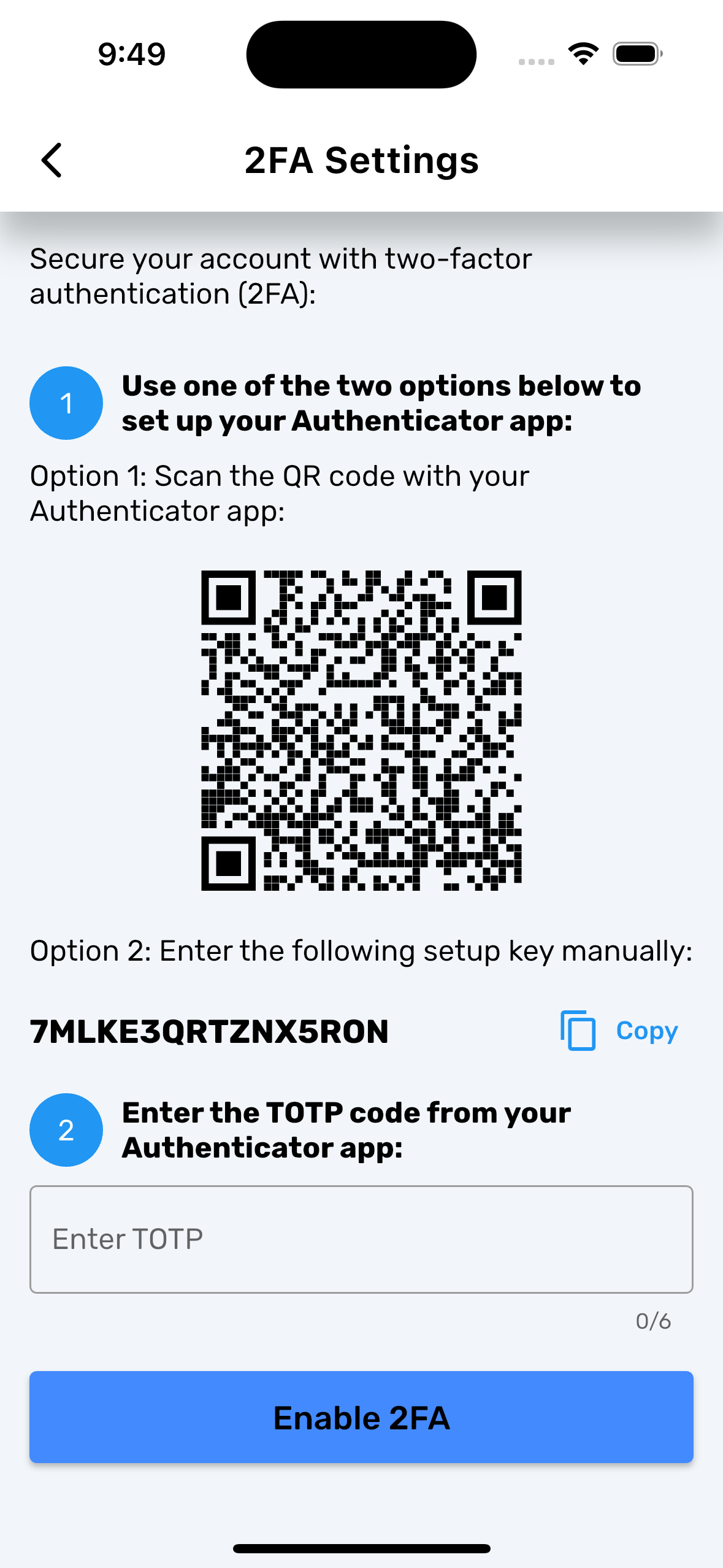This screenshot has height=1568, width=723.
Task: Click inside the Enter TOTP field
Action: [361, 1238]
